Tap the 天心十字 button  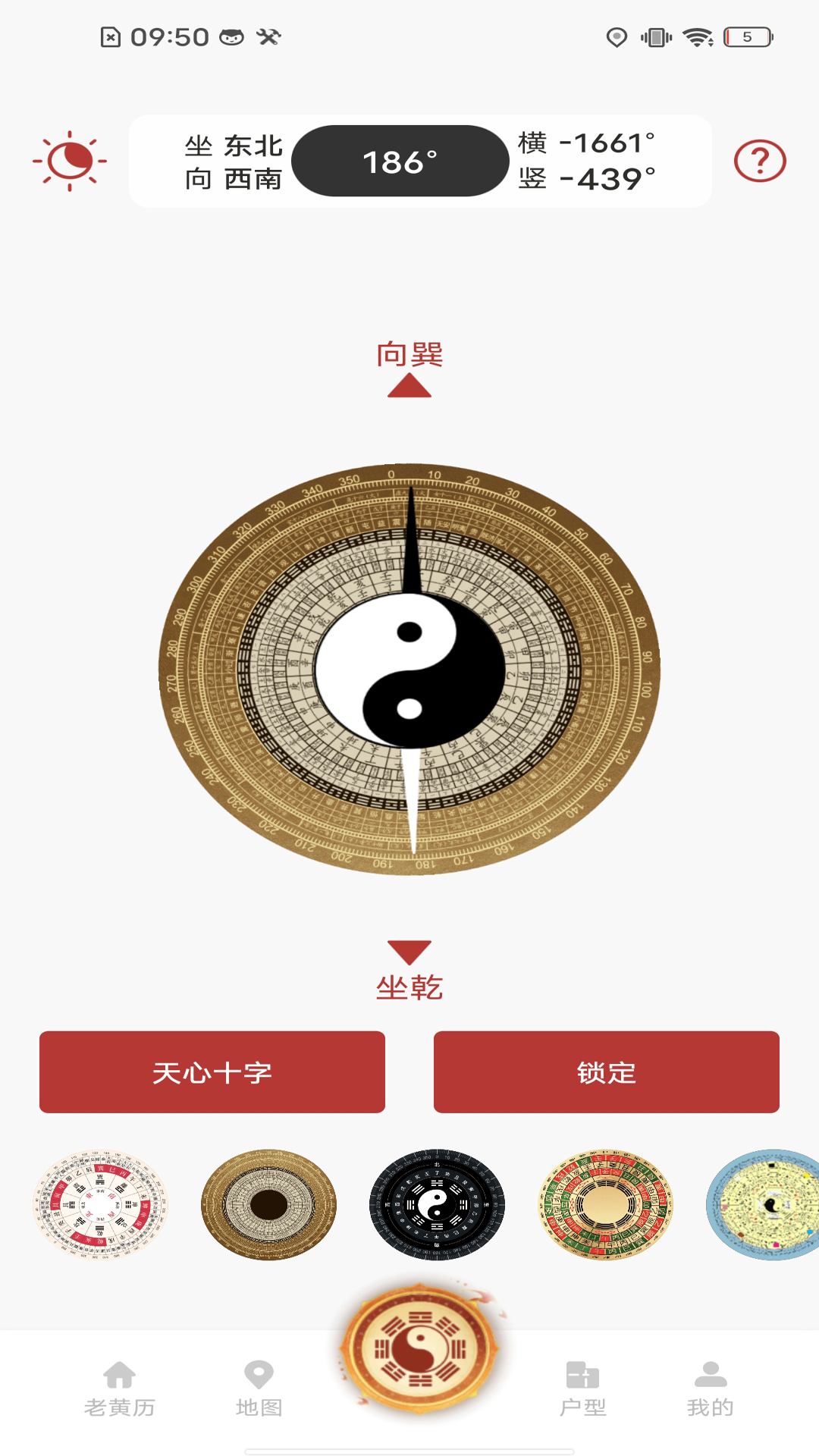tap(212, 1072)
